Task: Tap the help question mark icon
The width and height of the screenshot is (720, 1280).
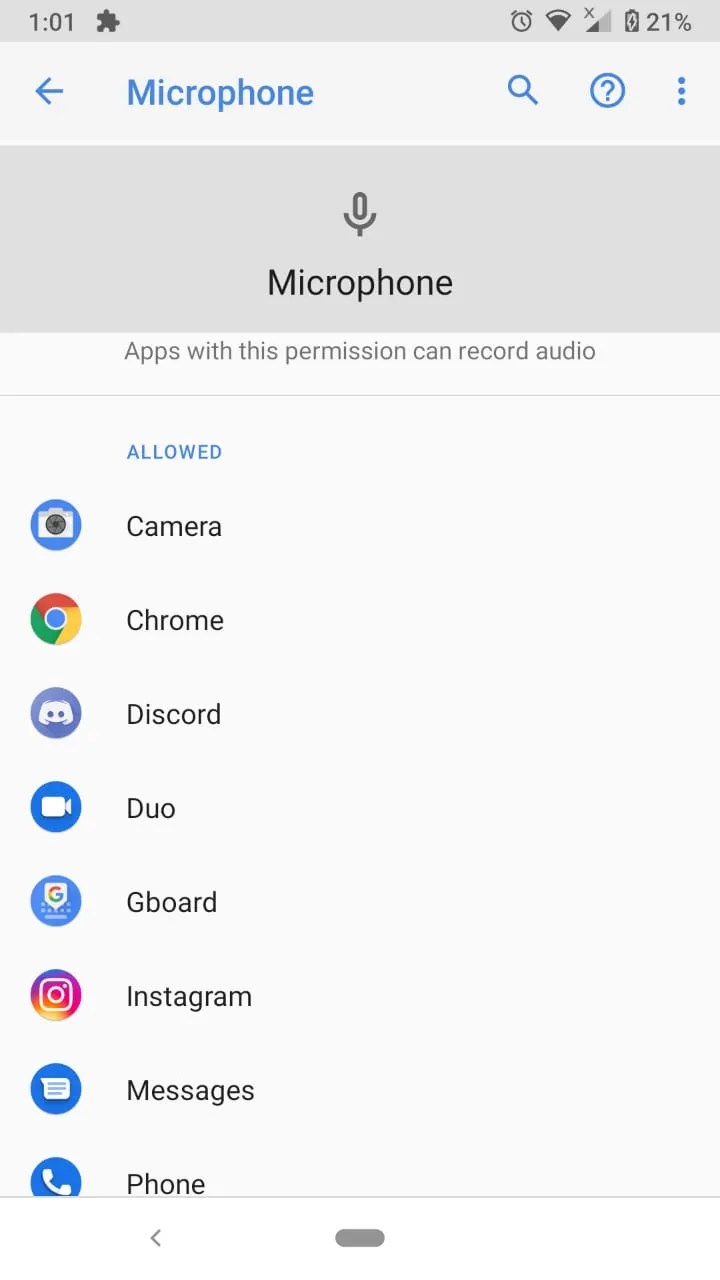Action: [607, 90]
